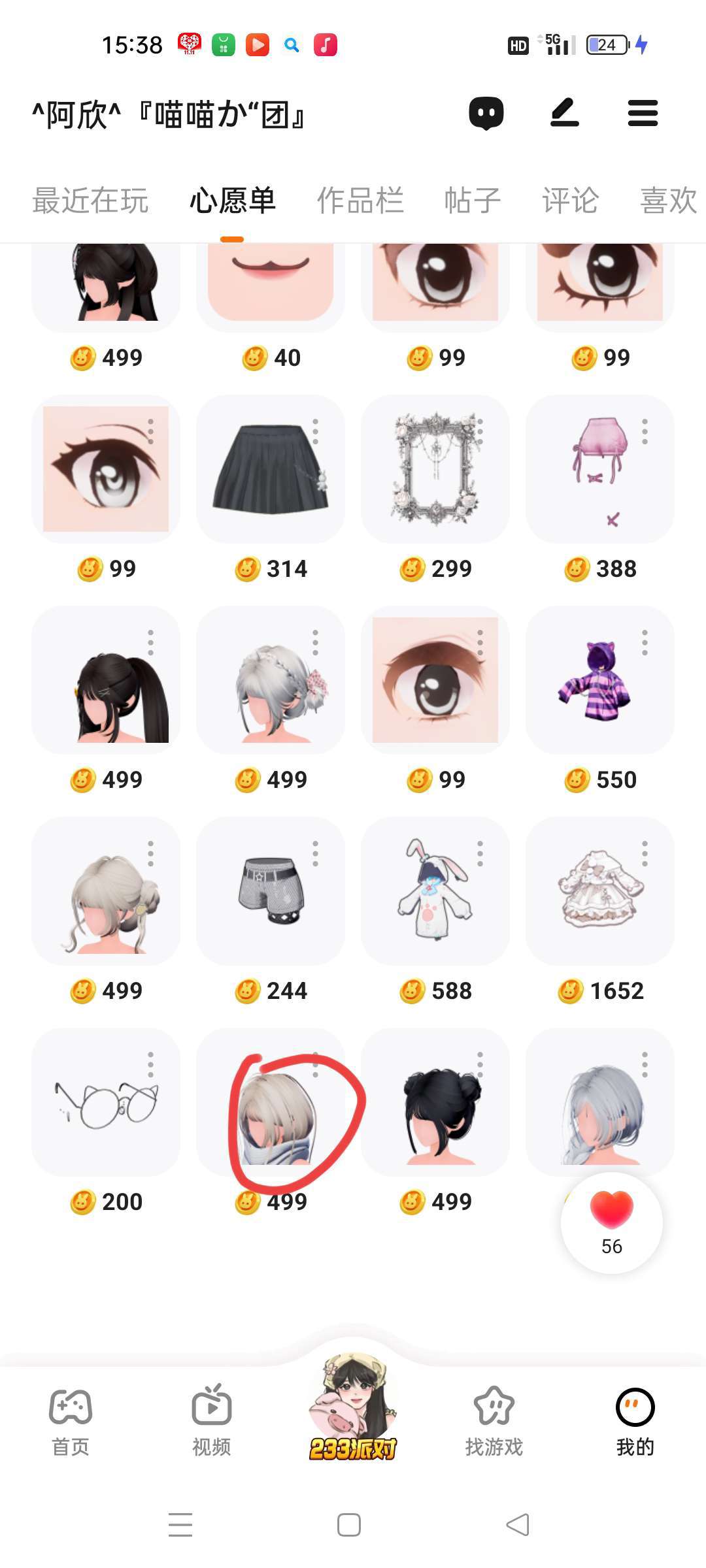Open more options on the grey shorts item
The width and height of the screenshot is (706, 1568).
(315, 854)
